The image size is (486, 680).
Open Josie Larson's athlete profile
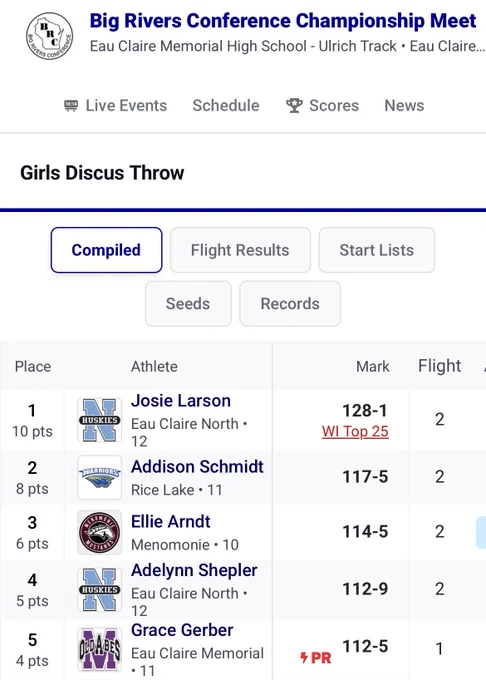(x=181, y=401)
